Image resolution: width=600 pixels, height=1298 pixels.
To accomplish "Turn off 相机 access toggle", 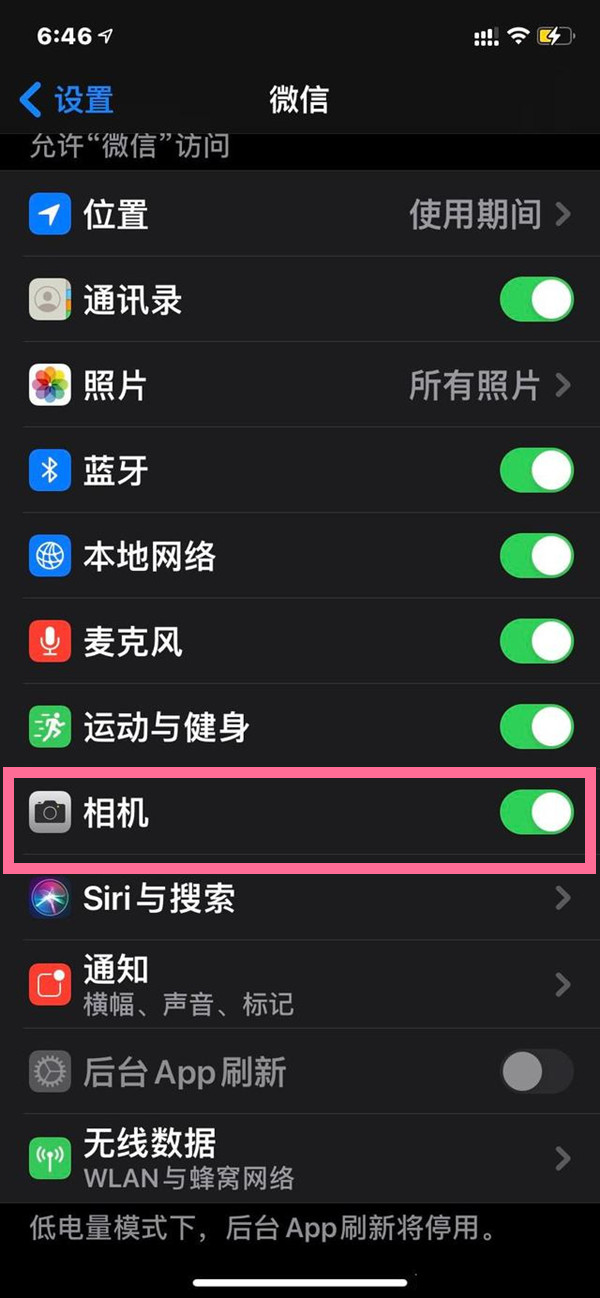I will pos(537,812).
